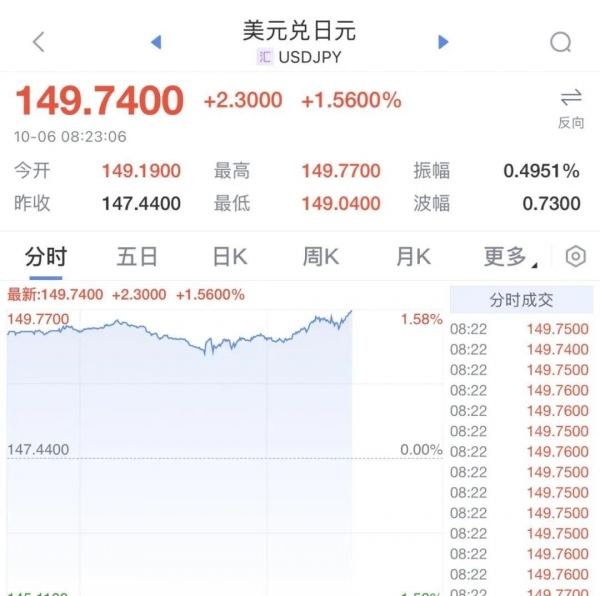Switch to the 周K chart tab
Image resolution: width=600 pixels, height=596 pixels.
[x=321, y=257]
